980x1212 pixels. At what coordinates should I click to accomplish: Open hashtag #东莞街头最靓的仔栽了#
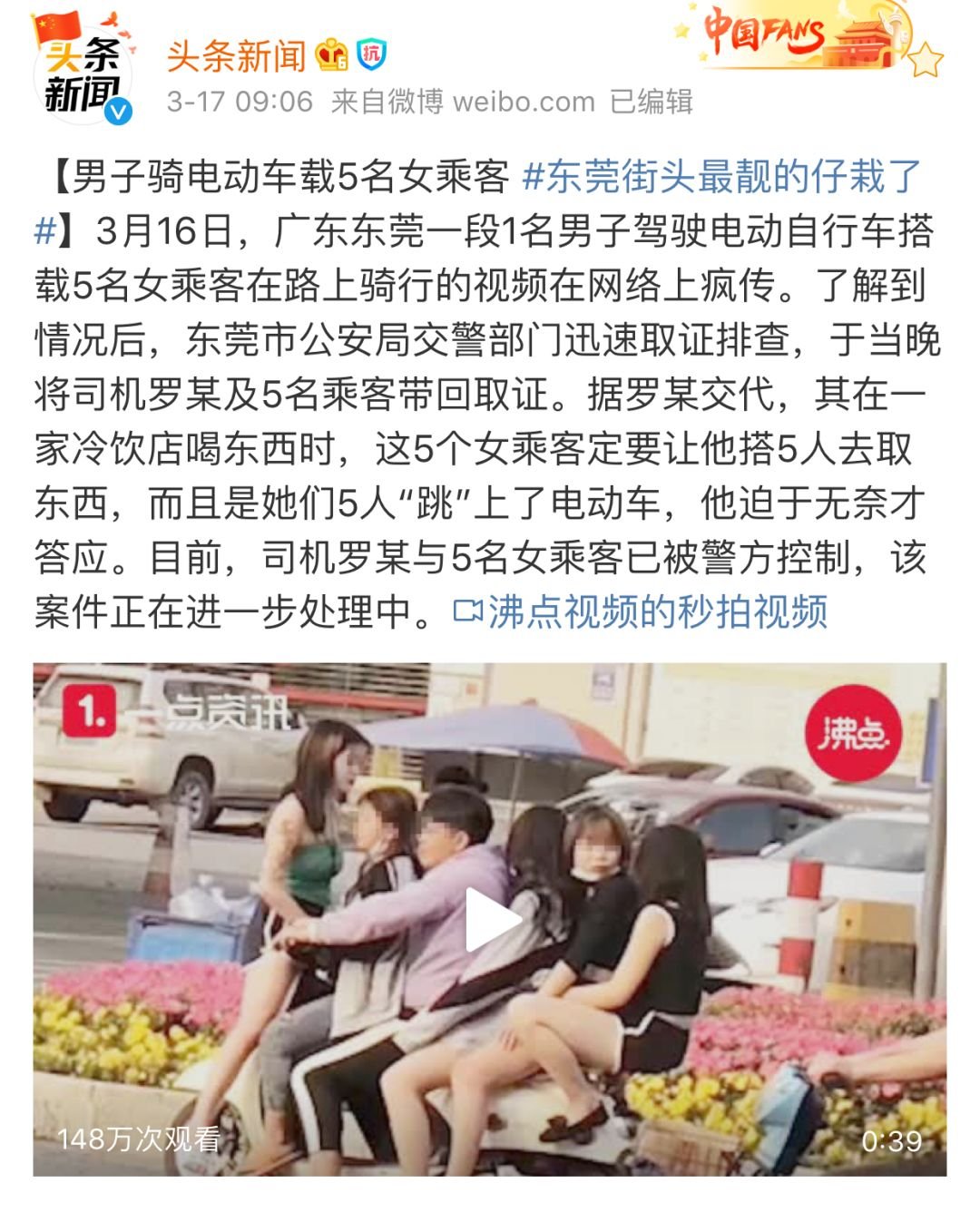click(x=721, y=176)
